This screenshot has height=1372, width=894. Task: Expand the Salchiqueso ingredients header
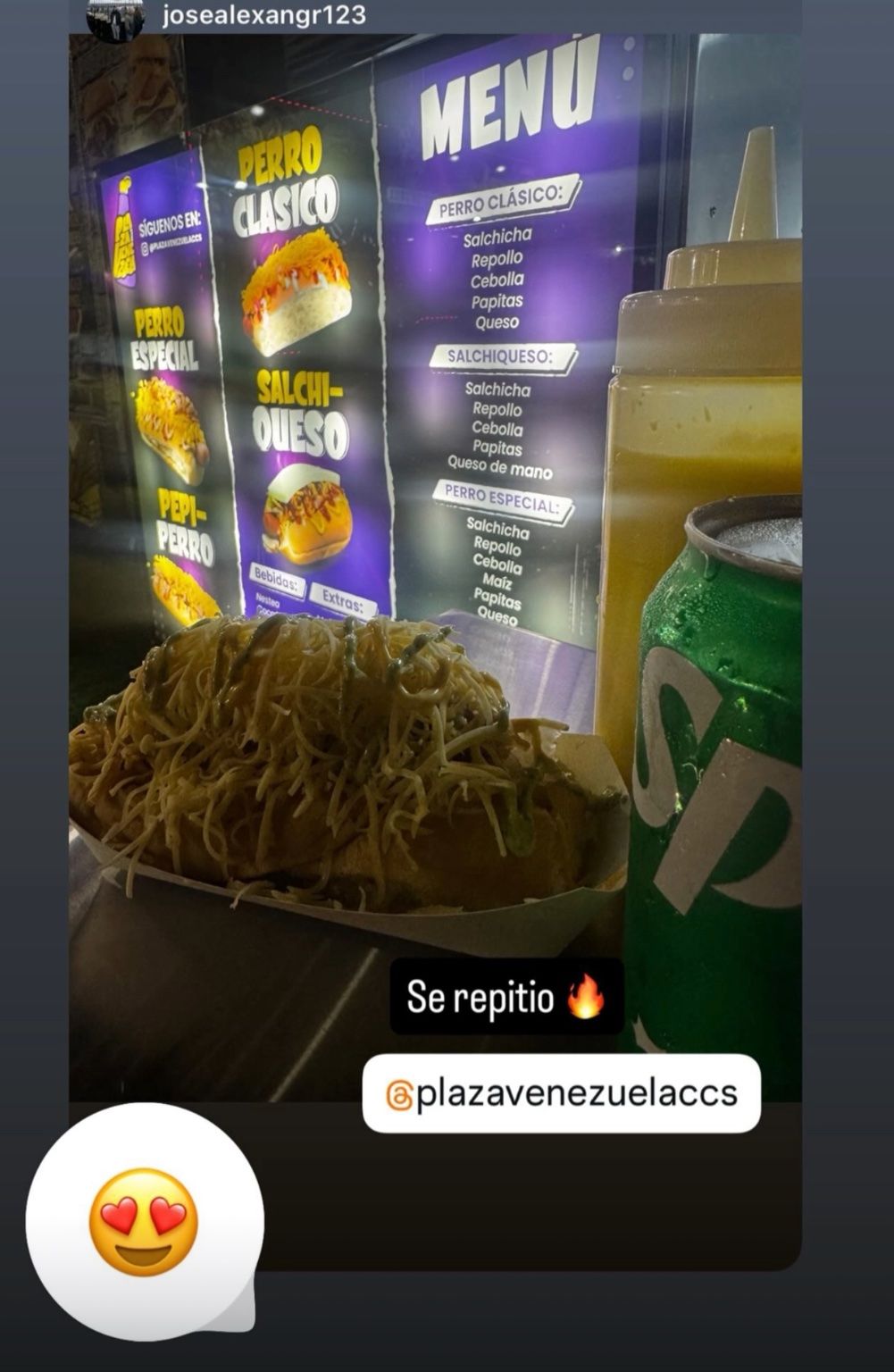point(504,356)
